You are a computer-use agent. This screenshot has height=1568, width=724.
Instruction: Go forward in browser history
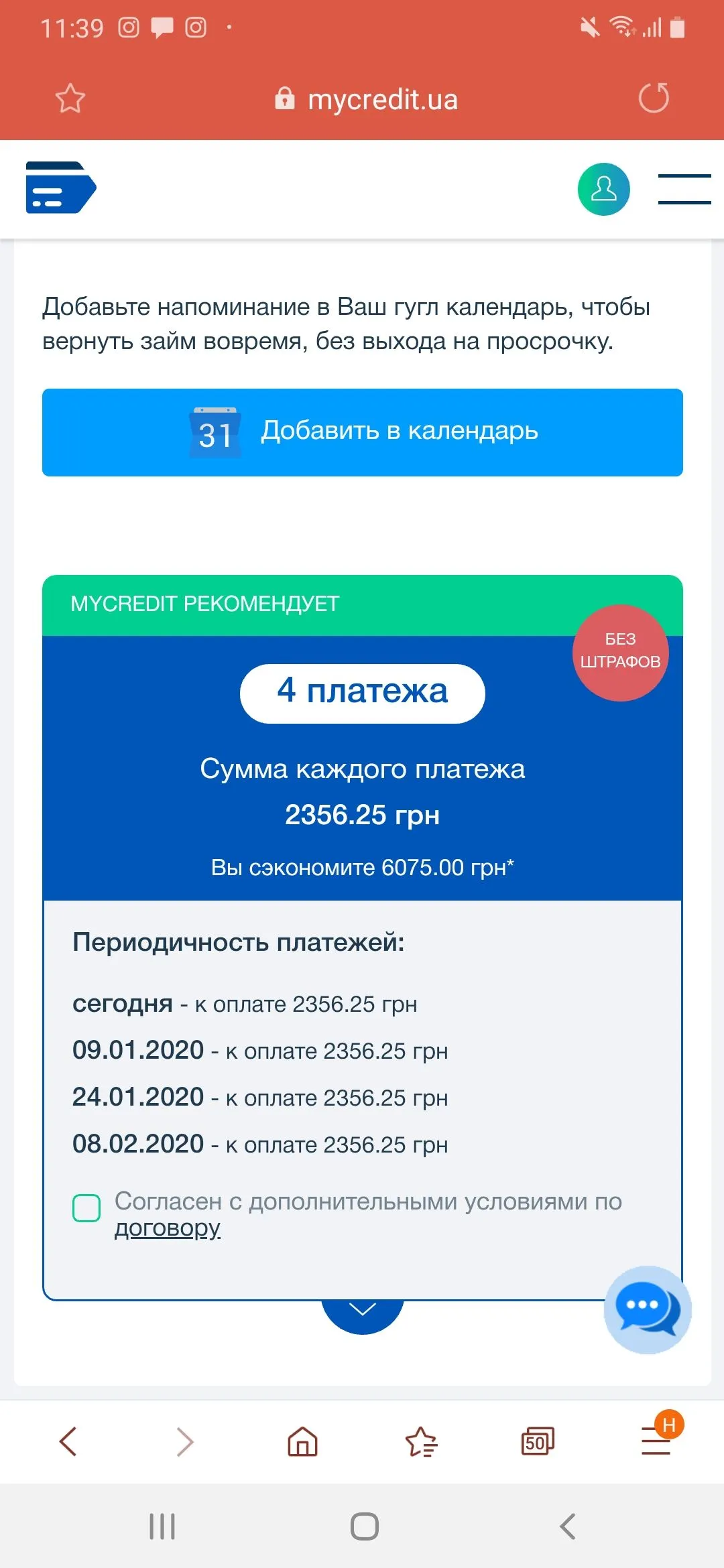(x=185, y=1441)
